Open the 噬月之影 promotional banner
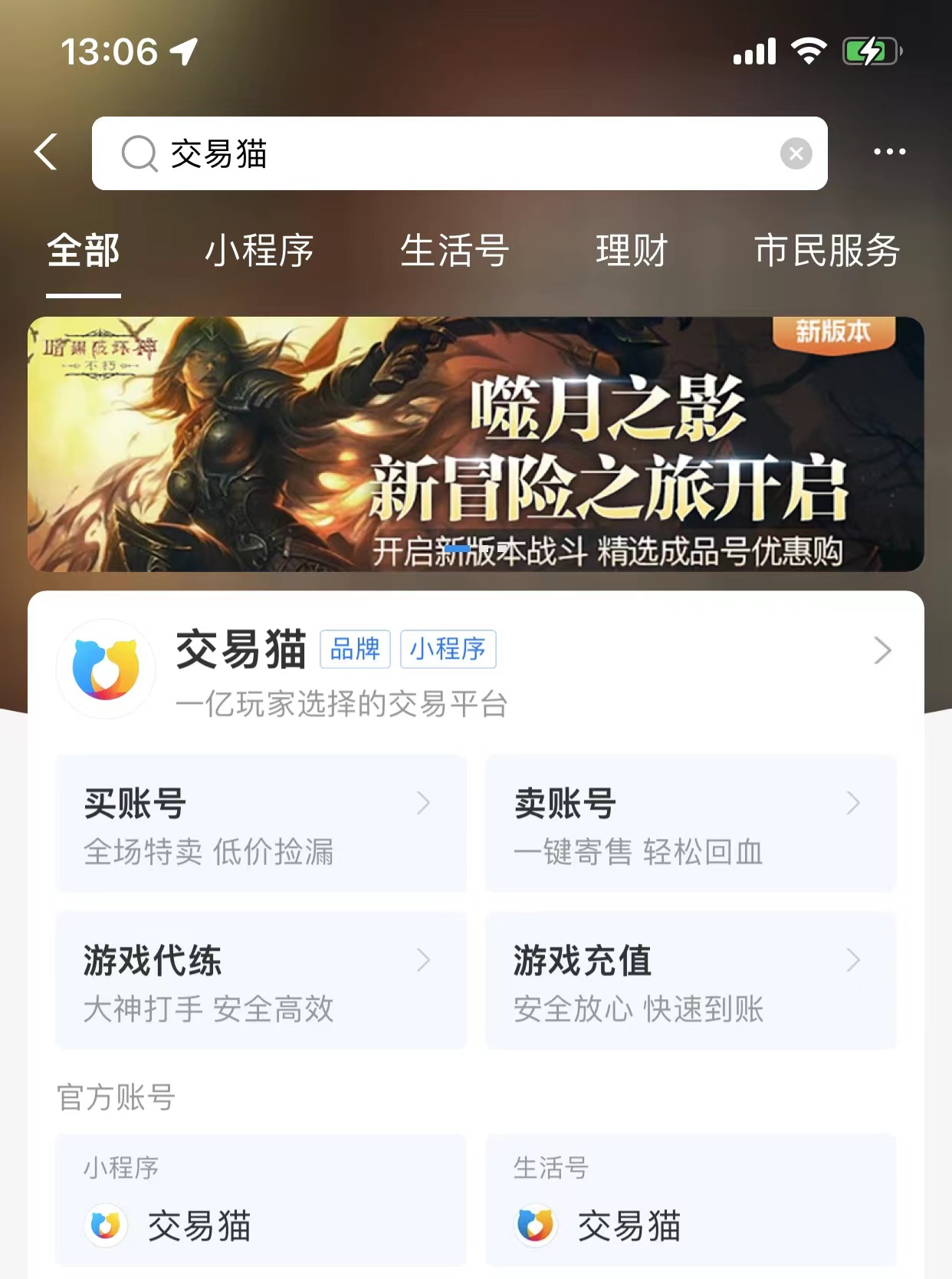 coord(475,444)
